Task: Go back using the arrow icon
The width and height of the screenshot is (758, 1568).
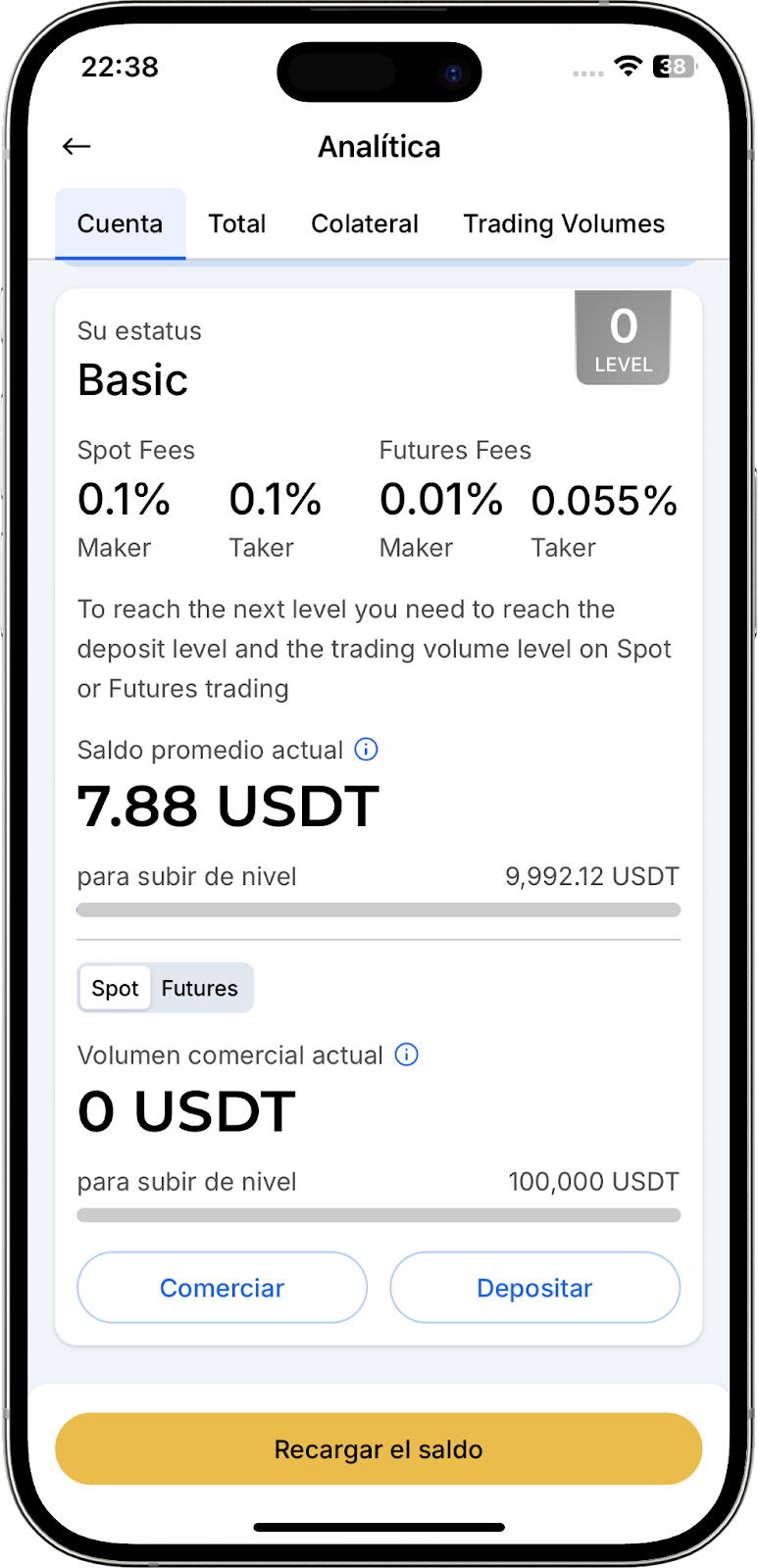Action: coord(76,147)
